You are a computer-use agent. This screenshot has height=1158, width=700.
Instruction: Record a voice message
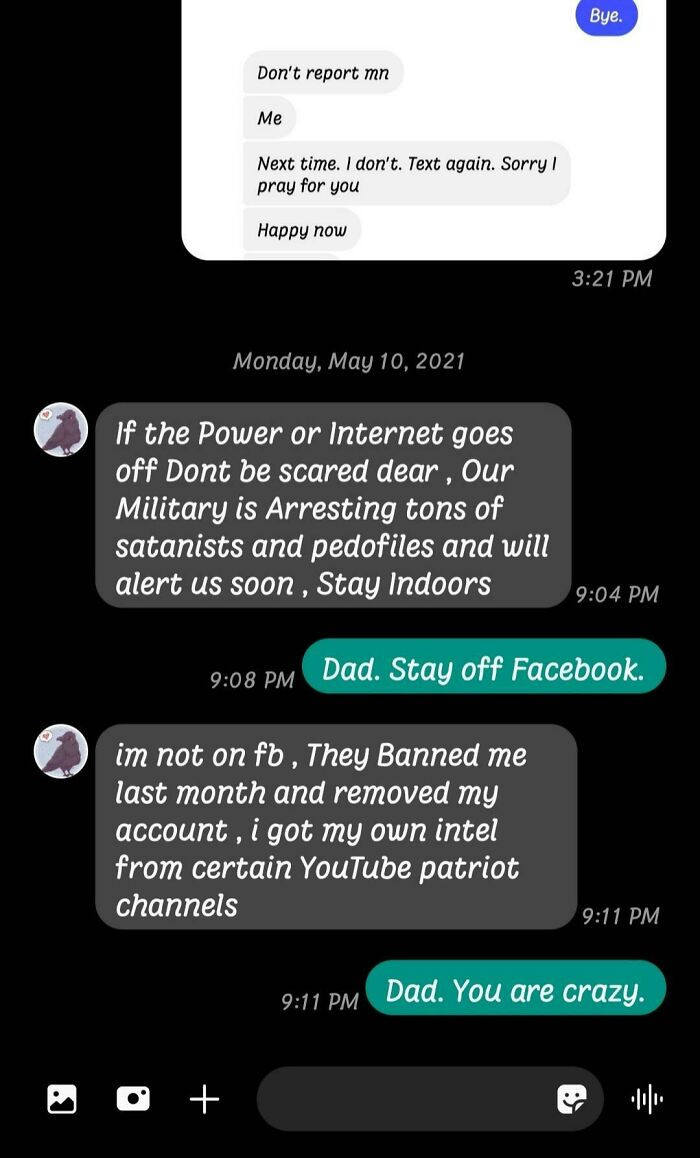click(x=647, y=1099)
